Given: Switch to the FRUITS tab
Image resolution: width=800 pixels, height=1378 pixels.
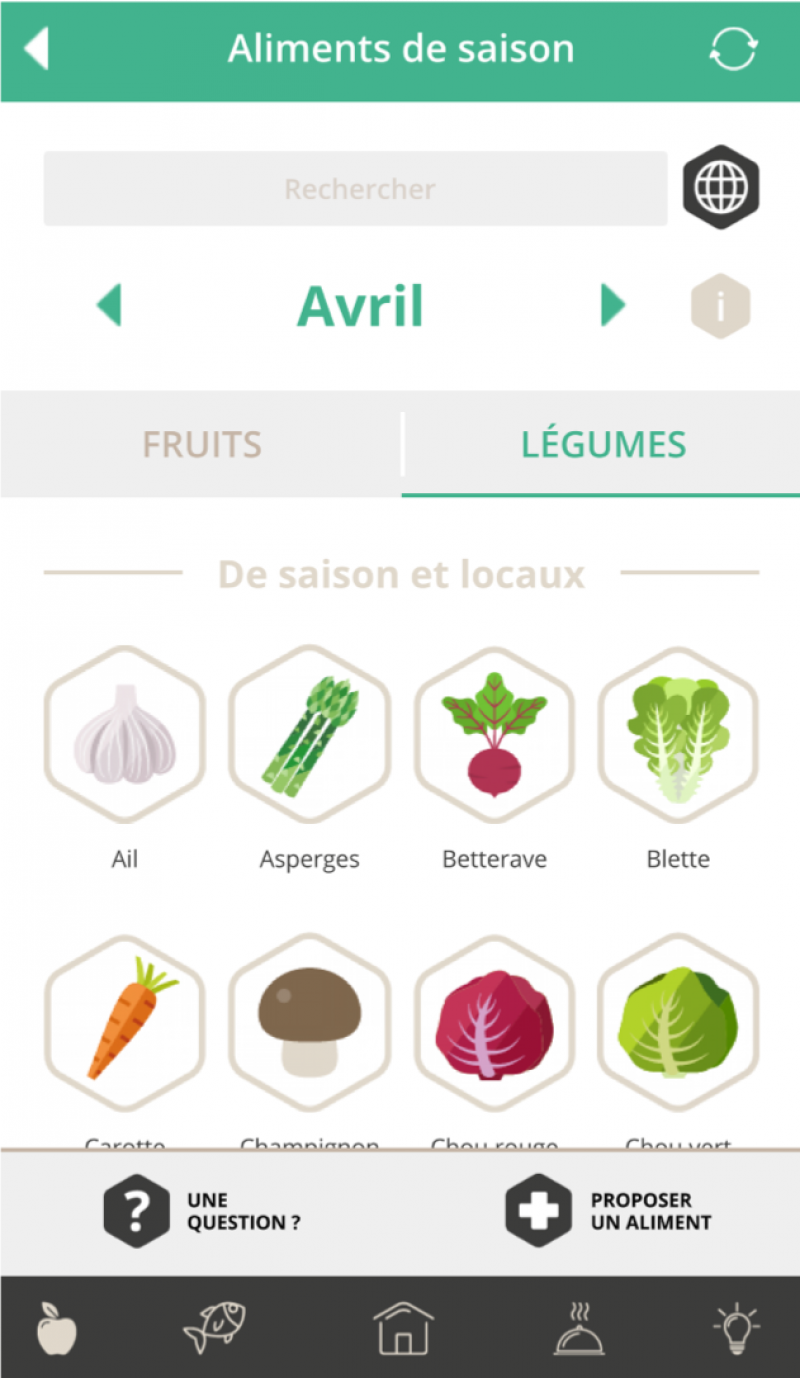Looking at the screenshot, I should tap(201, 444).
